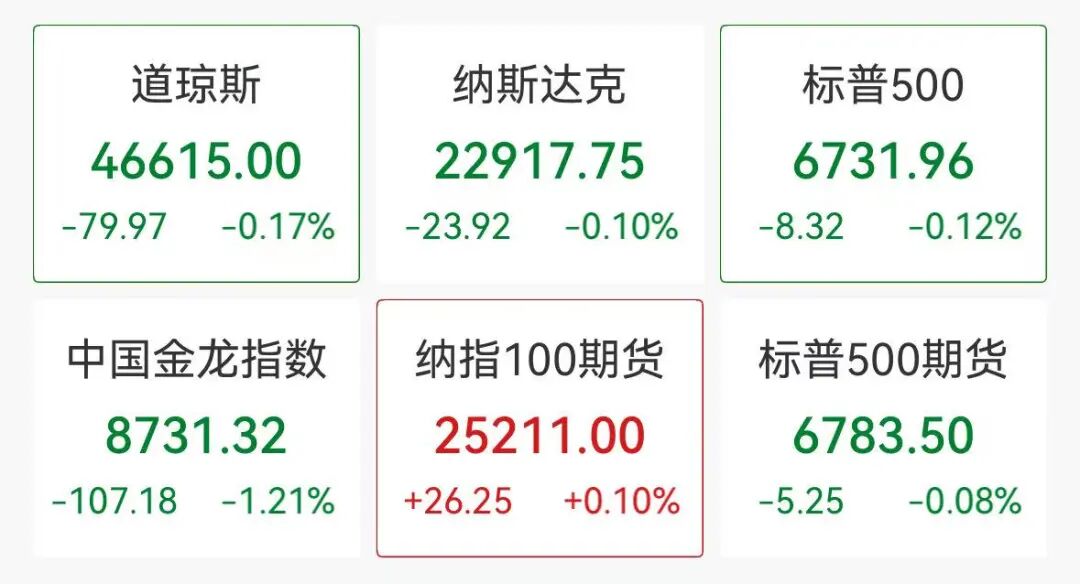
Task: Open 中国金龙指数 quote card
Action: (x=196, y=428)
